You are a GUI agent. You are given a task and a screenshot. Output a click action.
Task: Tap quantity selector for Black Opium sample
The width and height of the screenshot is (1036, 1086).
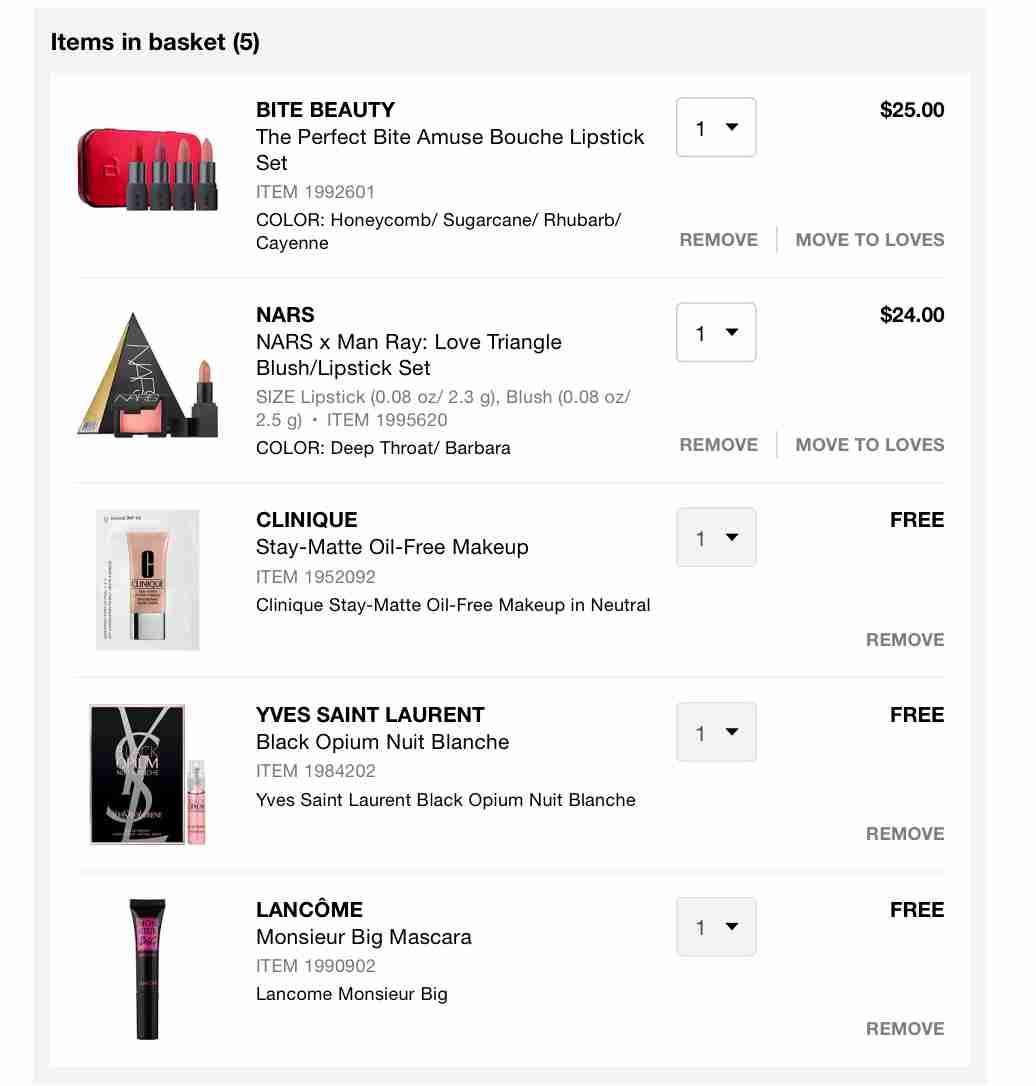click(x=716, y=733)
